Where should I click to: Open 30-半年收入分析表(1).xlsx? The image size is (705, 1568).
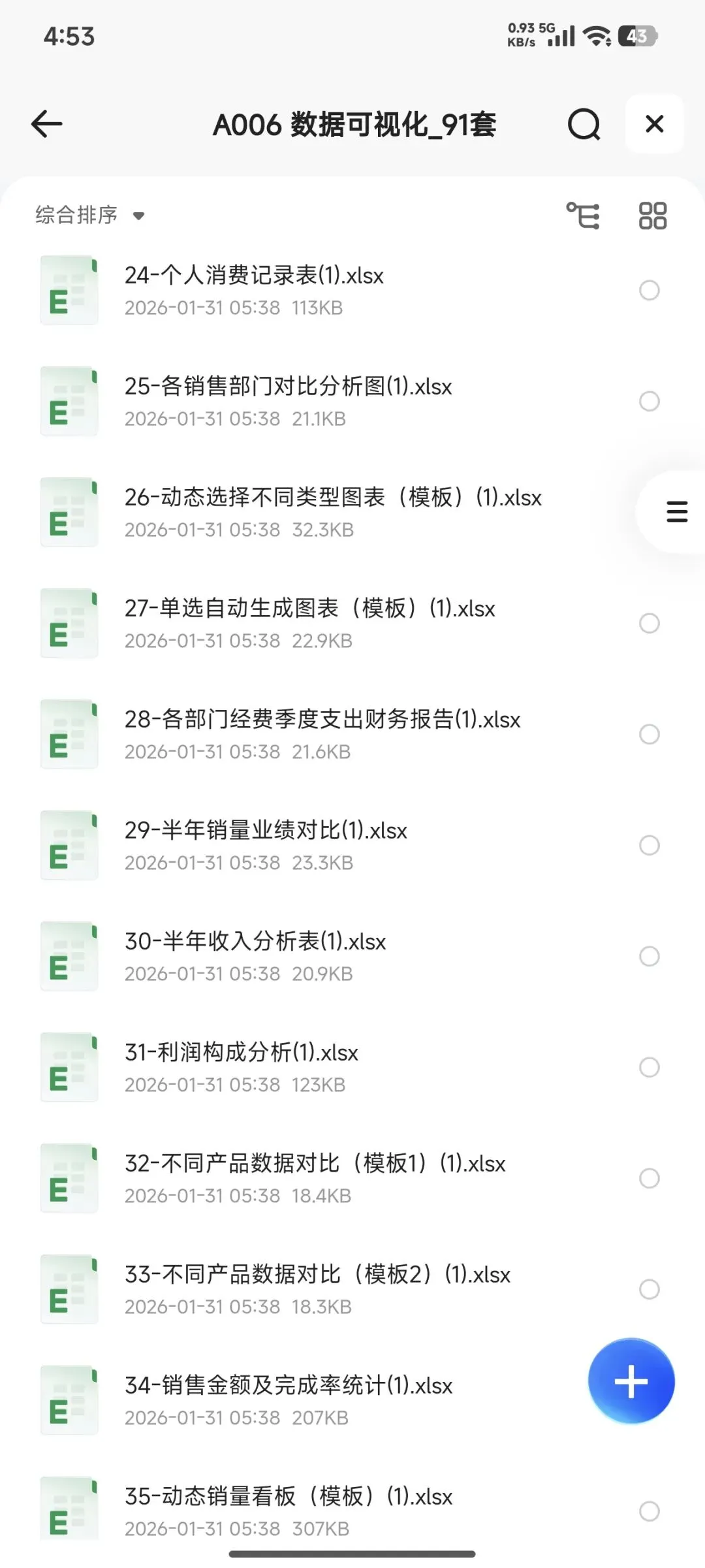(255, 942)
